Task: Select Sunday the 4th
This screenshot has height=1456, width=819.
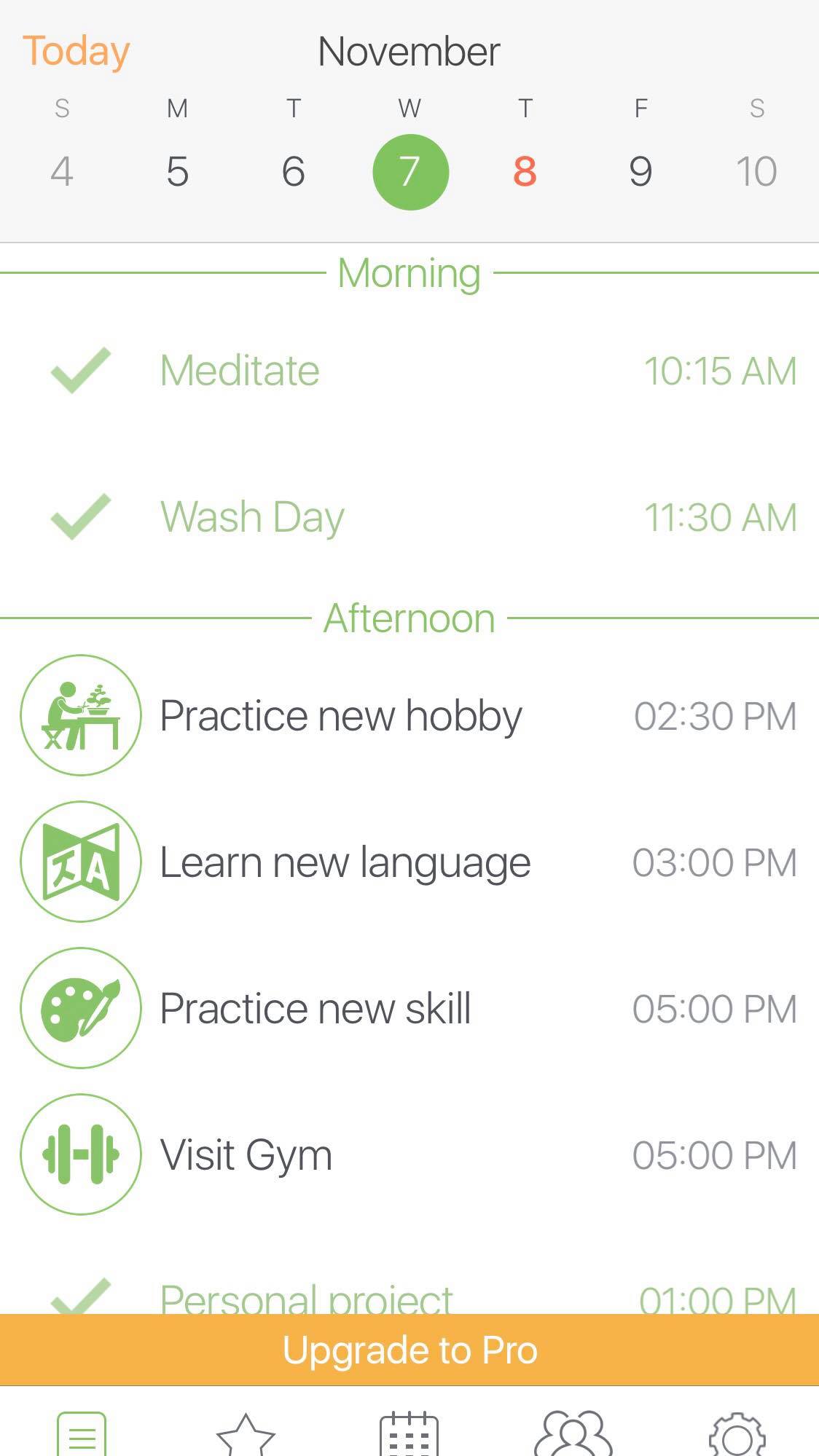Action: click(x=62, y=172)
